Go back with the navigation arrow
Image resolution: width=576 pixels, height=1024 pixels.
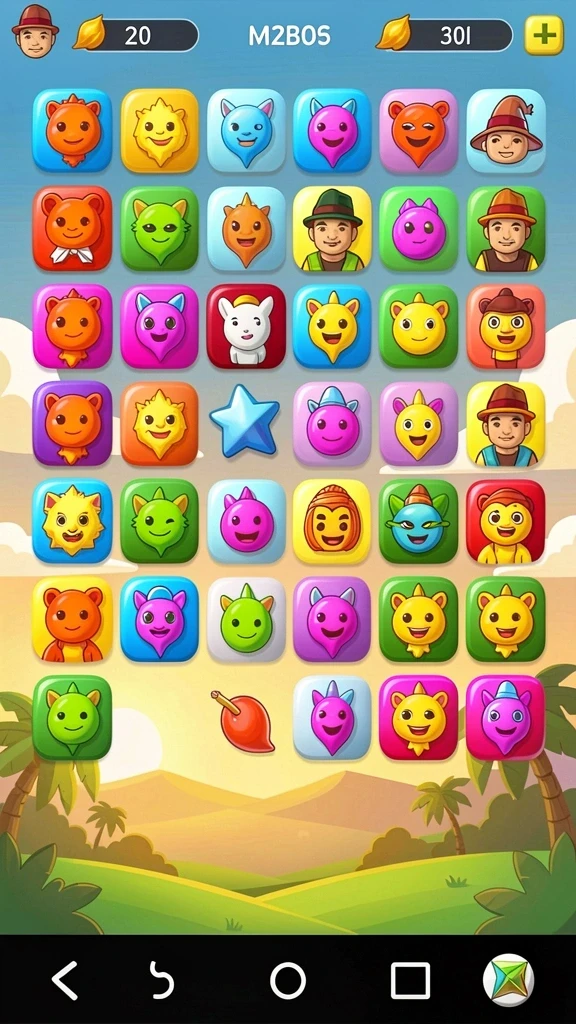pos(65,980)
